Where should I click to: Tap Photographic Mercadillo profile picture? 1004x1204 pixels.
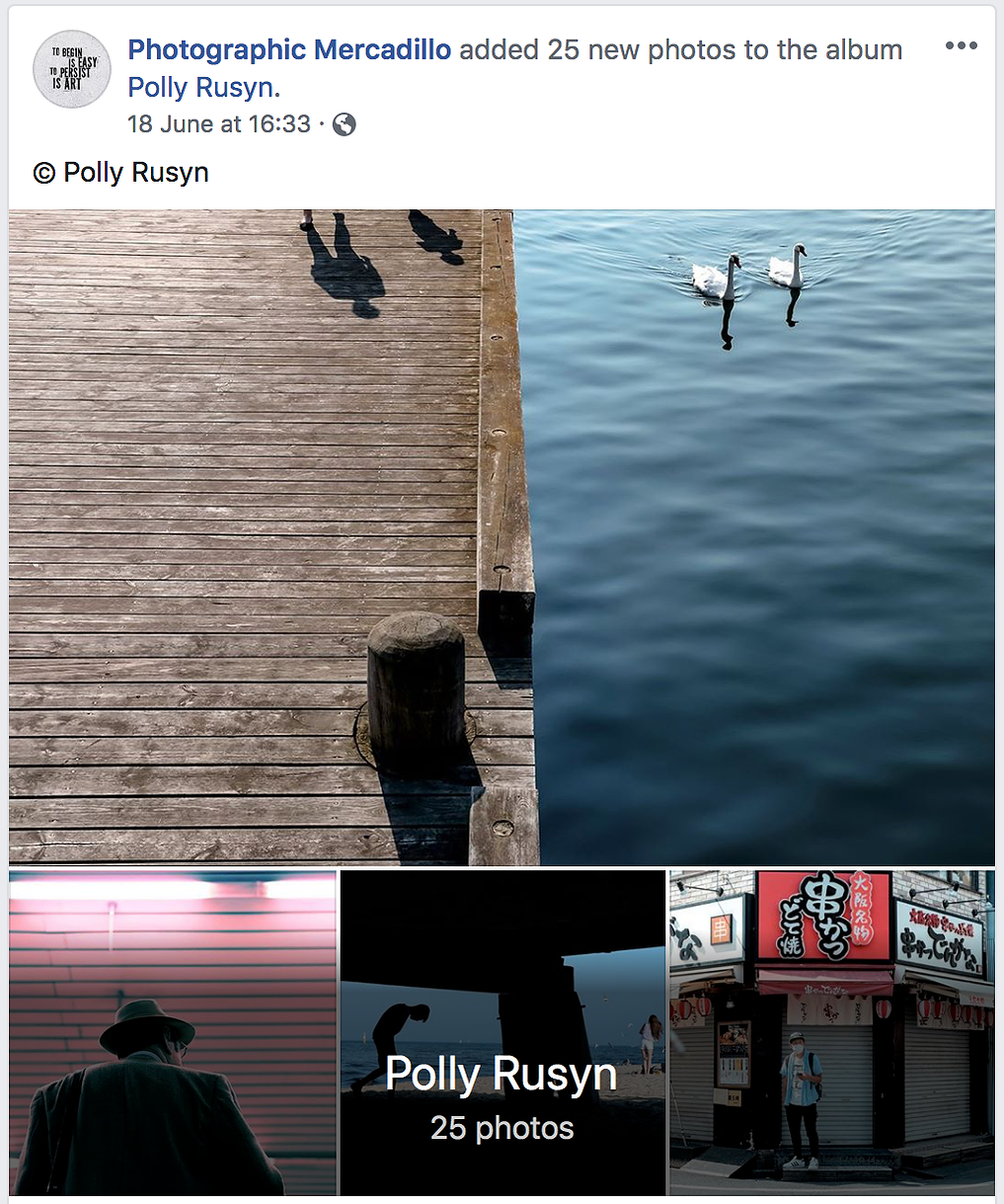71,69
